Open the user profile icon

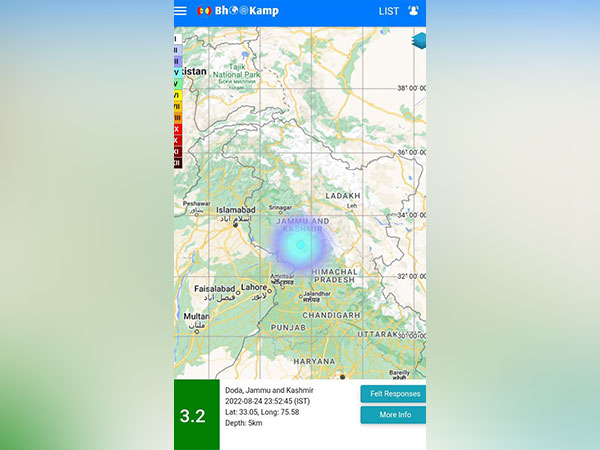click(x=413, y=11)
